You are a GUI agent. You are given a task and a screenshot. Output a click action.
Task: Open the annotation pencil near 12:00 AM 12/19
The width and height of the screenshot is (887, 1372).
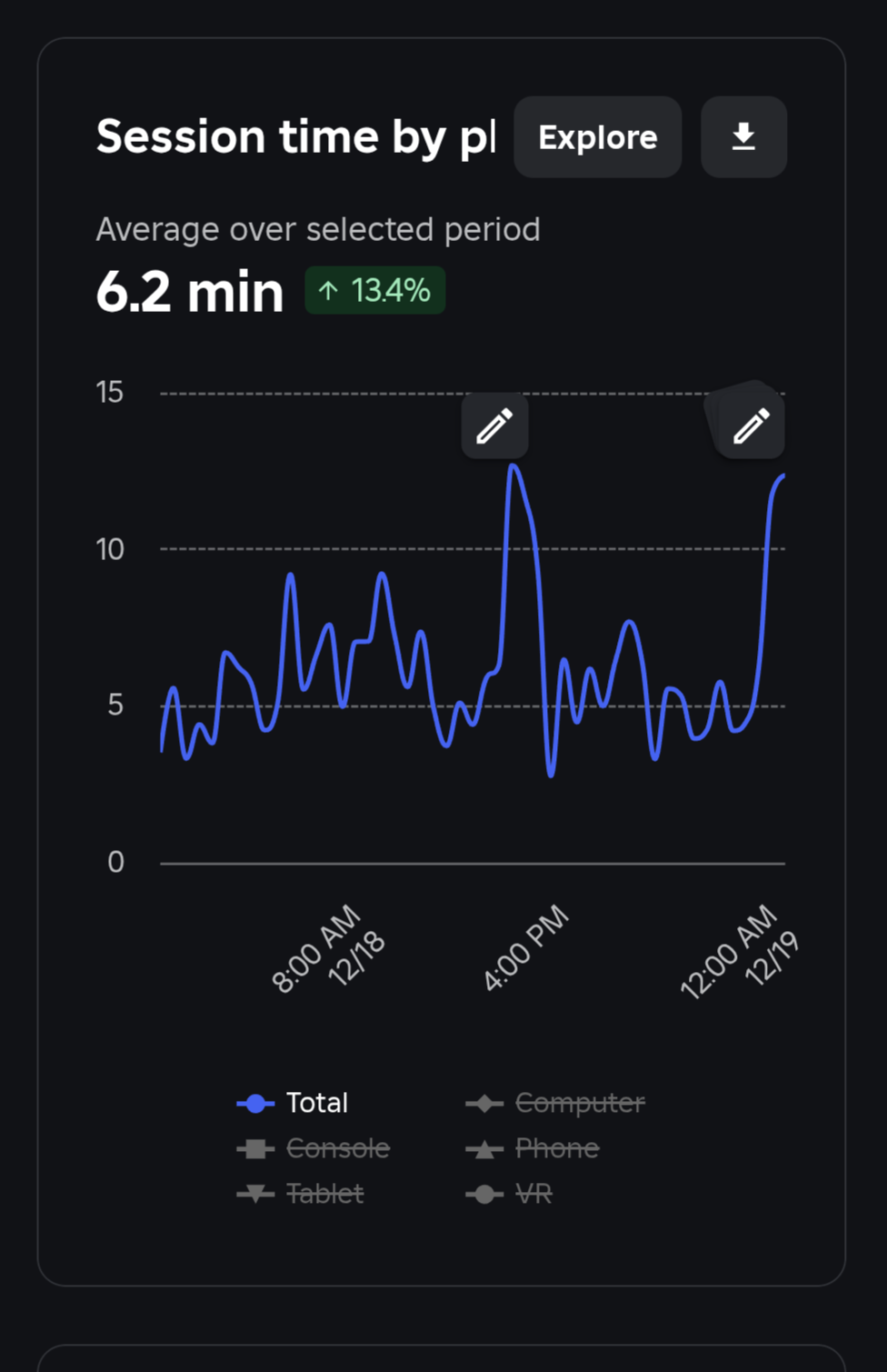pos(751,426)
